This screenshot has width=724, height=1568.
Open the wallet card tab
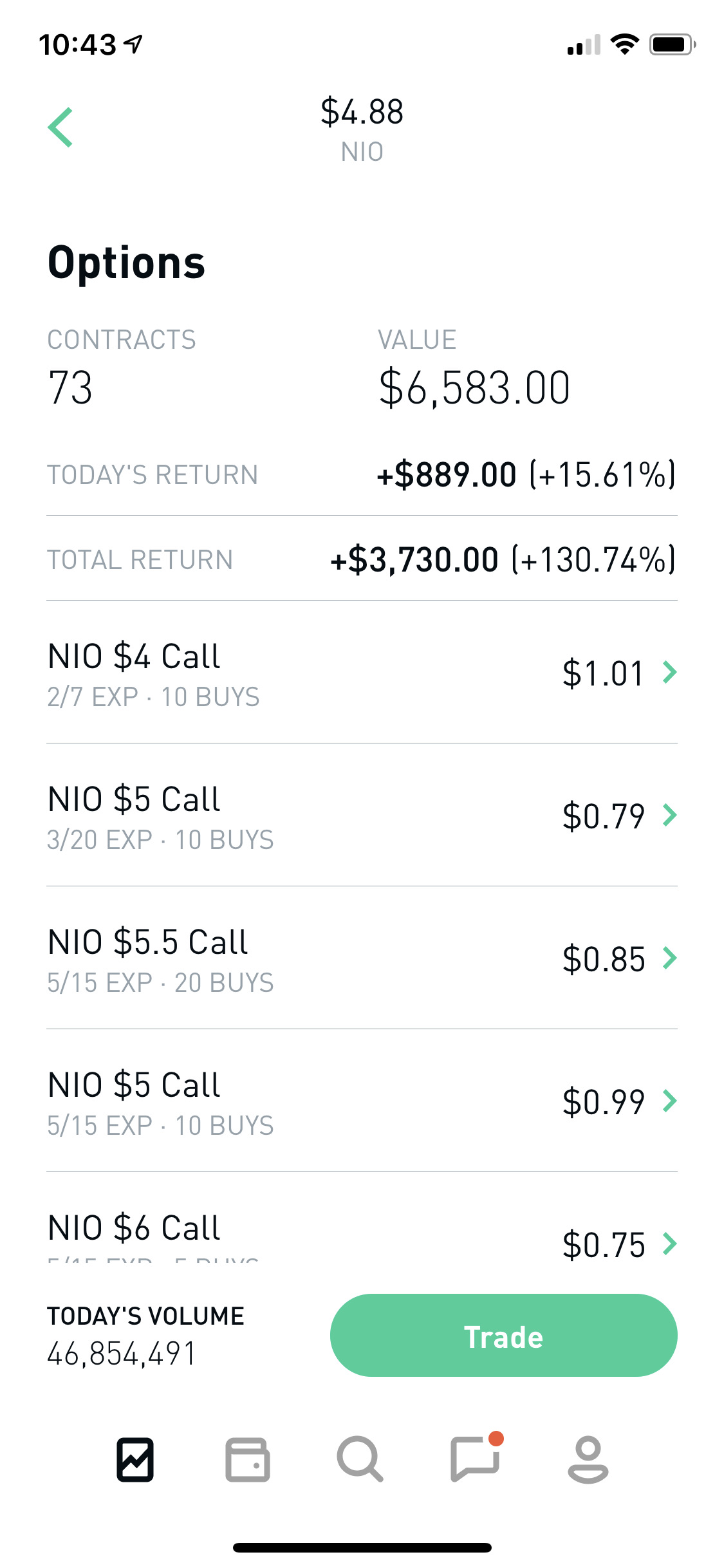click(248, 1459)
